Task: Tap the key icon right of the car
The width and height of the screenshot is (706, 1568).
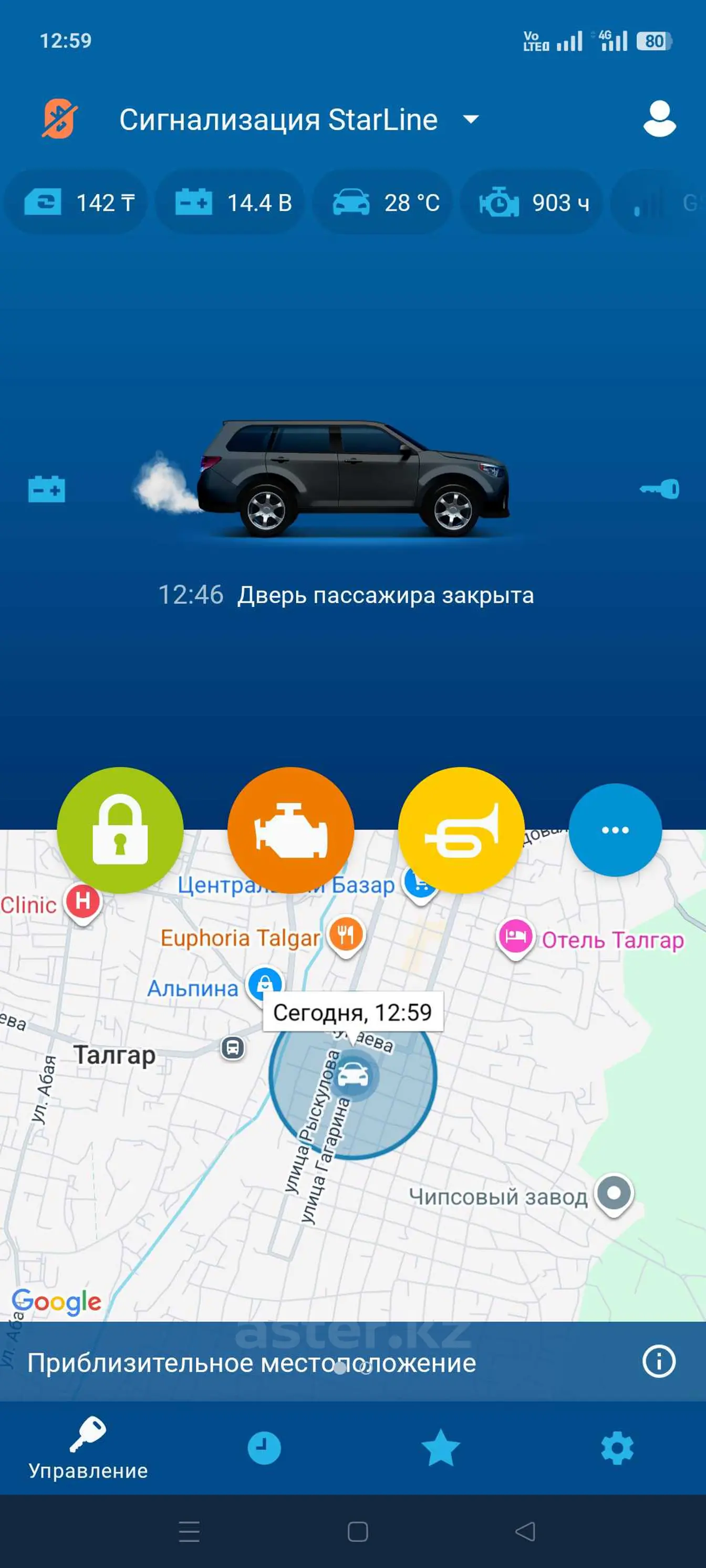Action: tap(659, 489)
